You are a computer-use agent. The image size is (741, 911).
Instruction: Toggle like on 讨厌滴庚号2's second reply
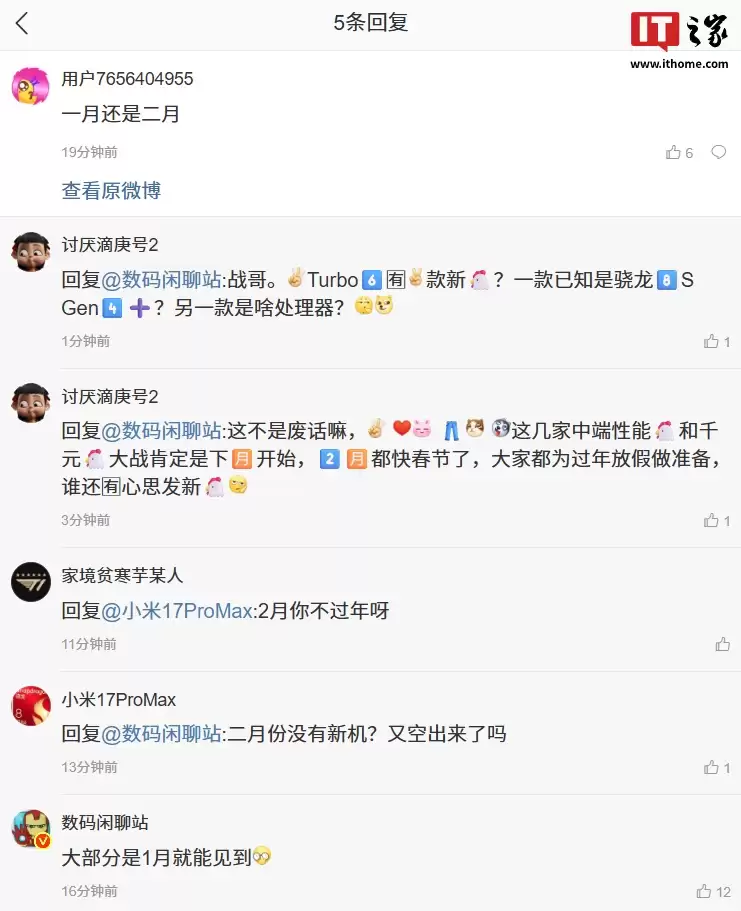coord(713,520)
